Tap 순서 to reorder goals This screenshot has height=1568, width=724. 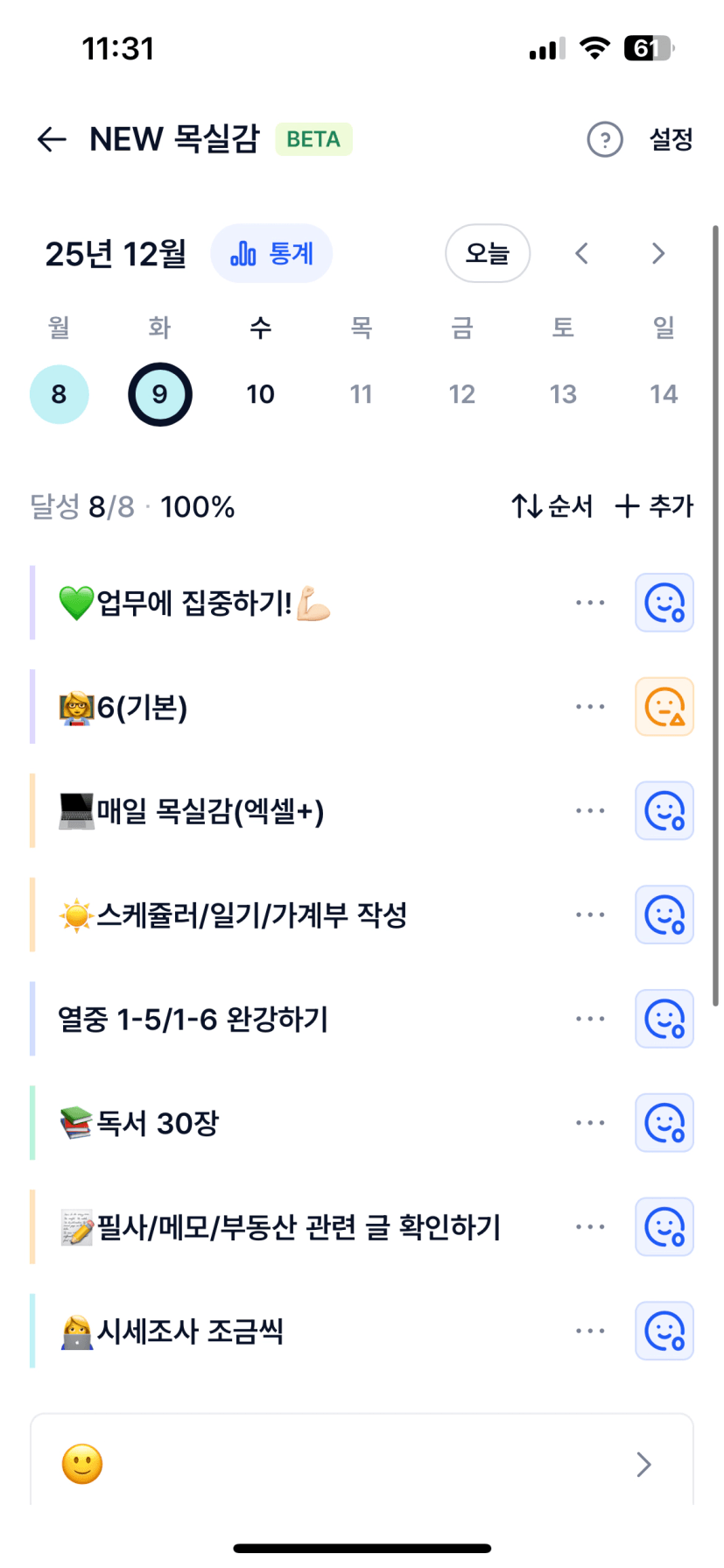pyautogui.click(x=552, y=506)
